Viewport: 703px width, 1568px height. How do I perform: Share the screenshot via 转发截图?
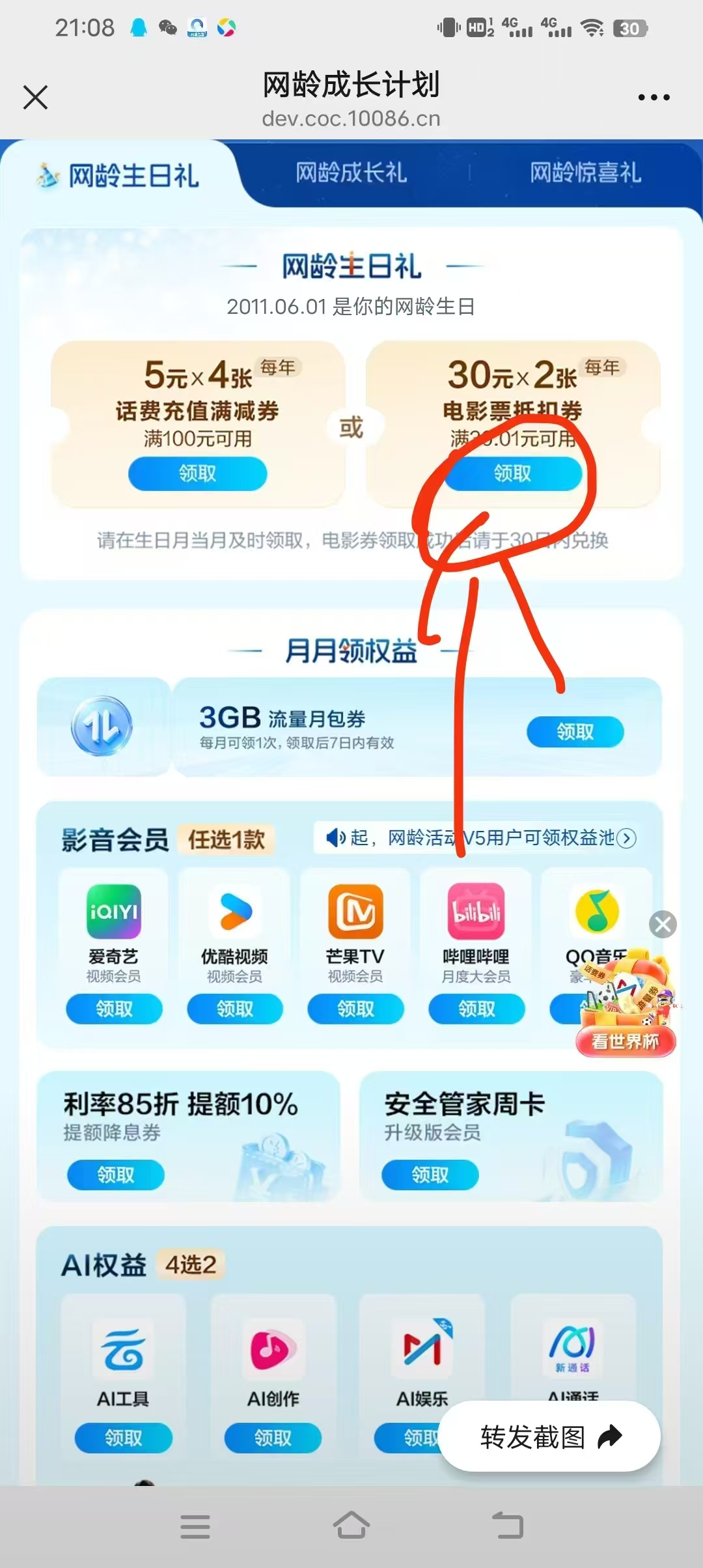click(550, 1436)
